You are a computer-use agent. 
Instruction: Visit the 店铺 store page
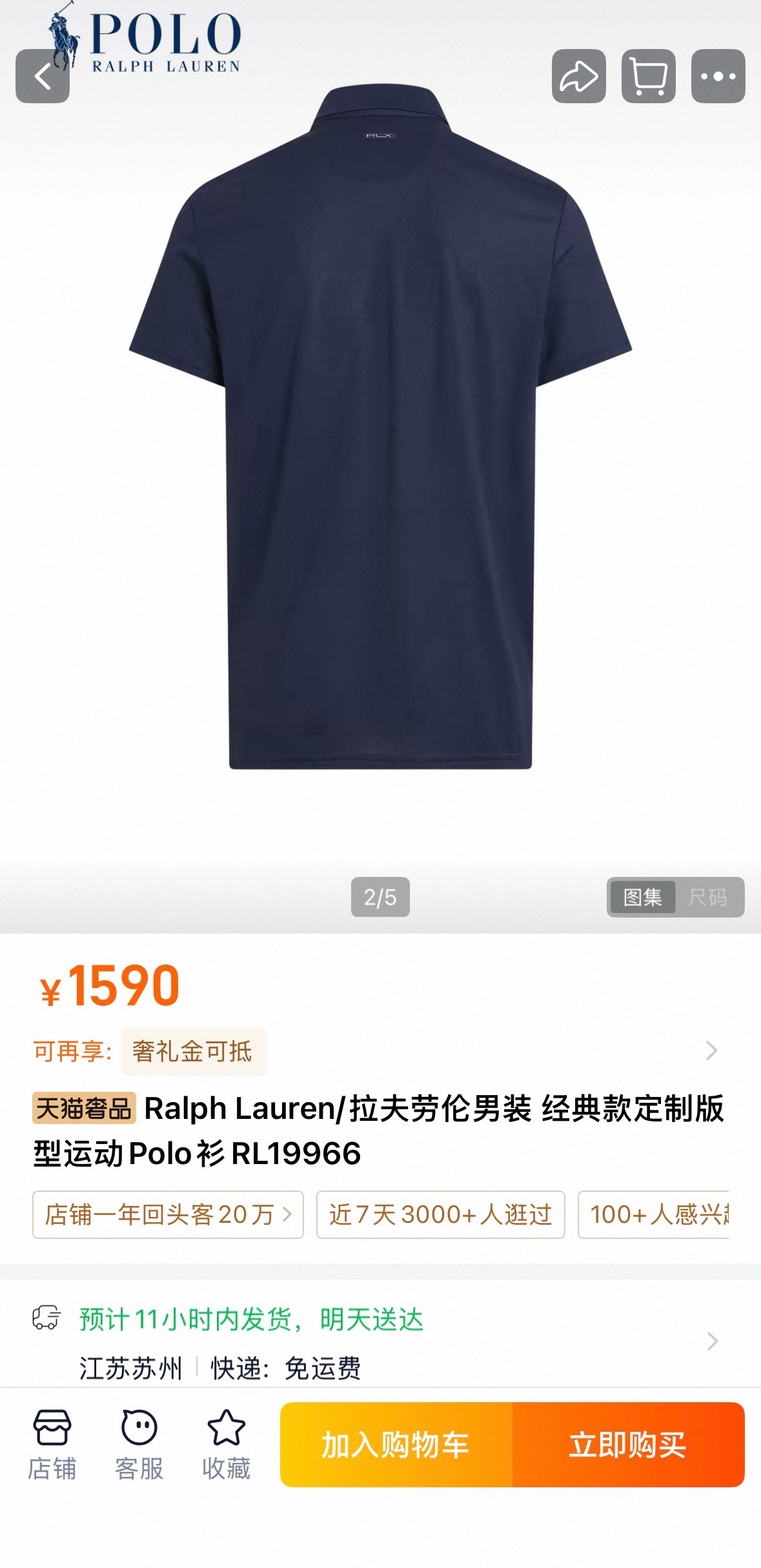[52, 1444]
